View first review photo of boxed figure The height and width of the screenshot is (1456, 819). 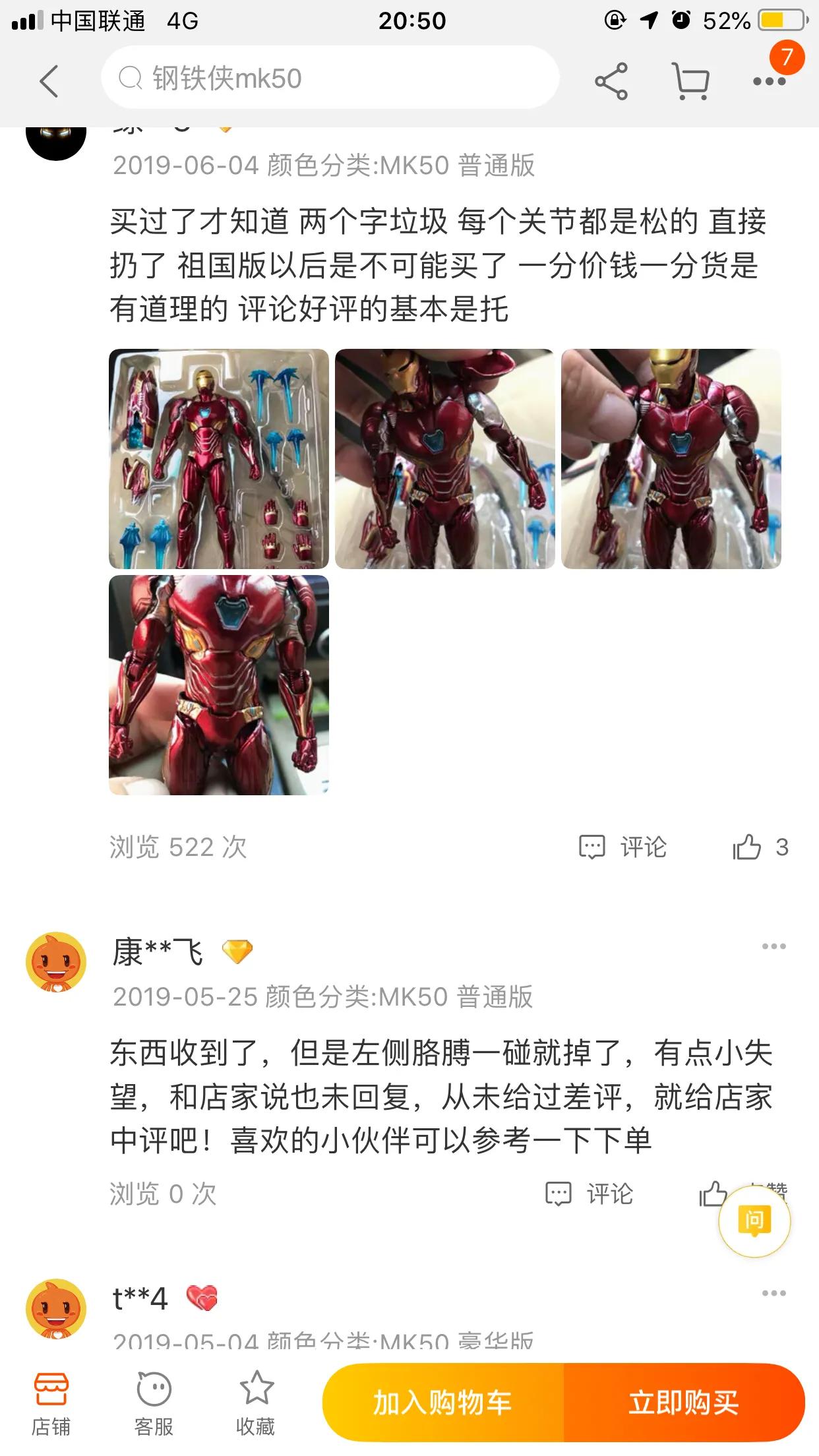219,459
